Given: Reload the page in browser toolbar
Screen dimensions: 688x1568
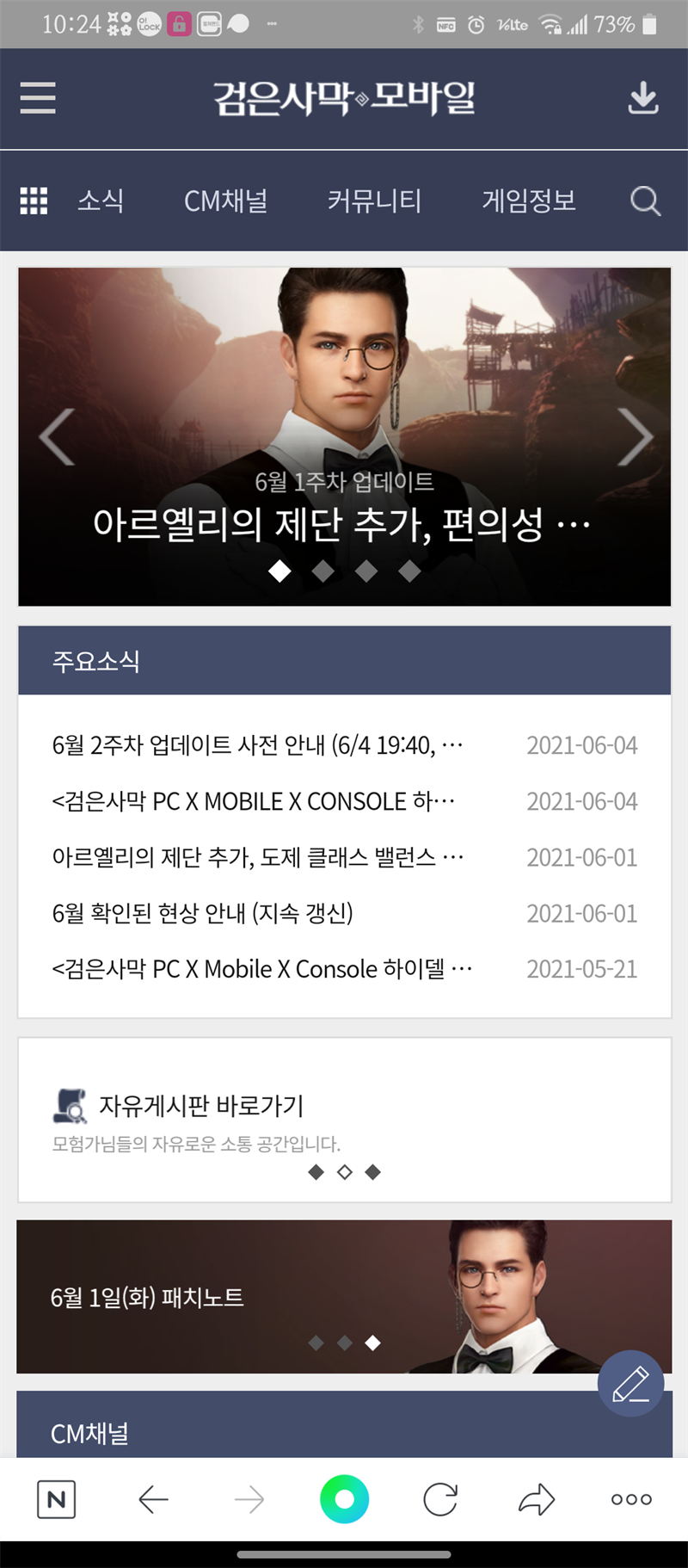Looking at the screenshot, I should point(440,1500).
